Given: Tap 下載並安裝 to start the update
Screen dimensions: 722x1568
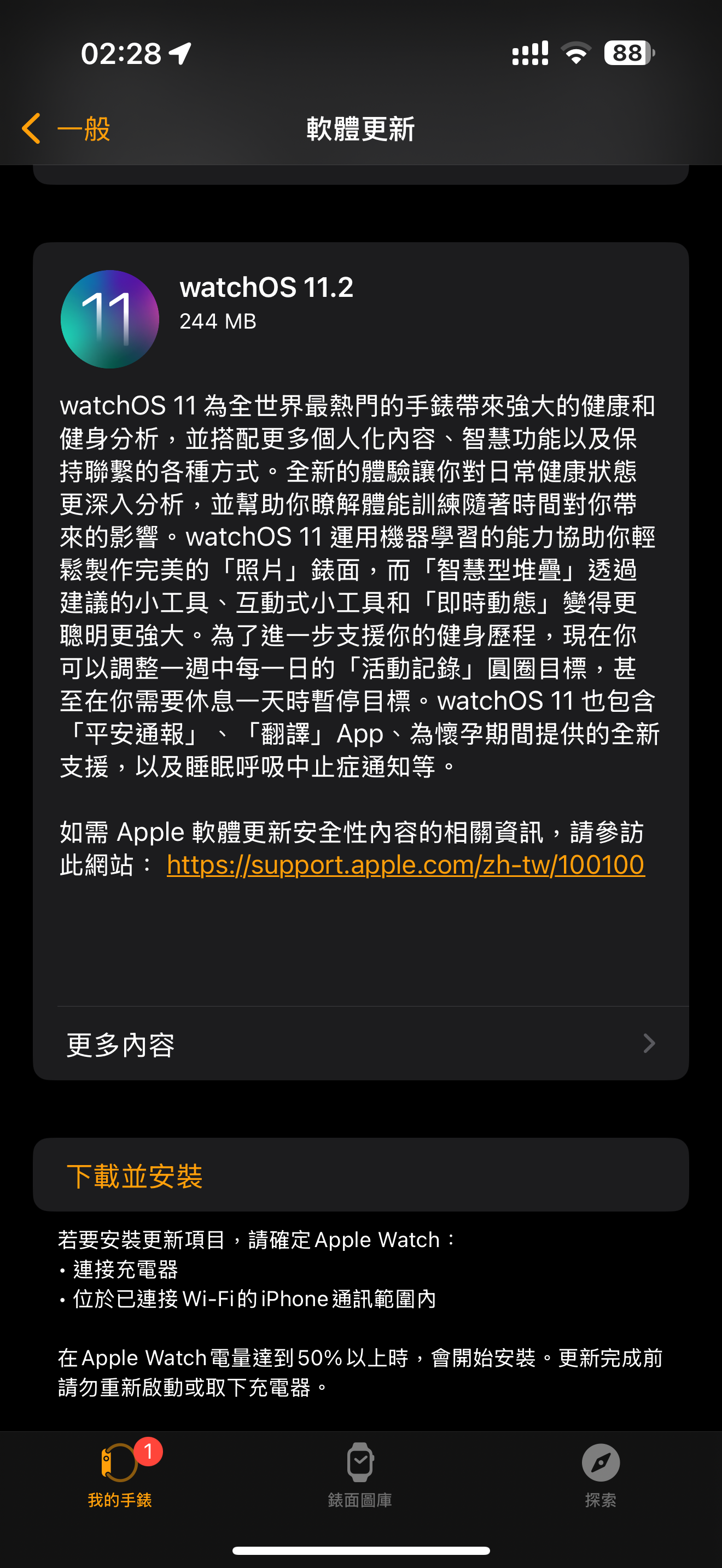Looking at the screenshot, I should point(135,1175).
